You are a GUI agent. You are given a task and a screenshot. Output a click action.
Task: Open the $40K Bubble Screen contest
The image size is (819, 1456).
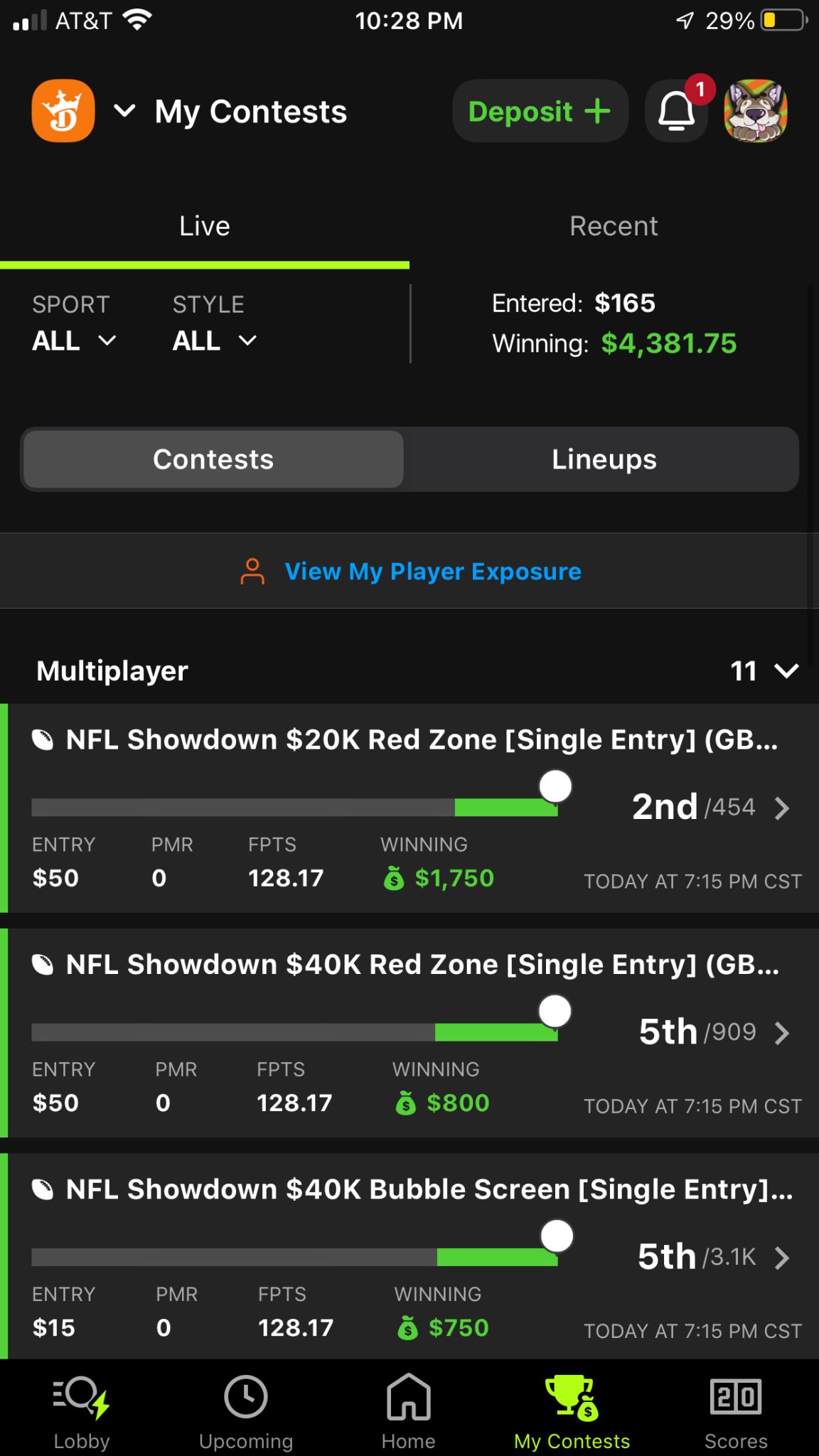click(x=409, y=1256)
